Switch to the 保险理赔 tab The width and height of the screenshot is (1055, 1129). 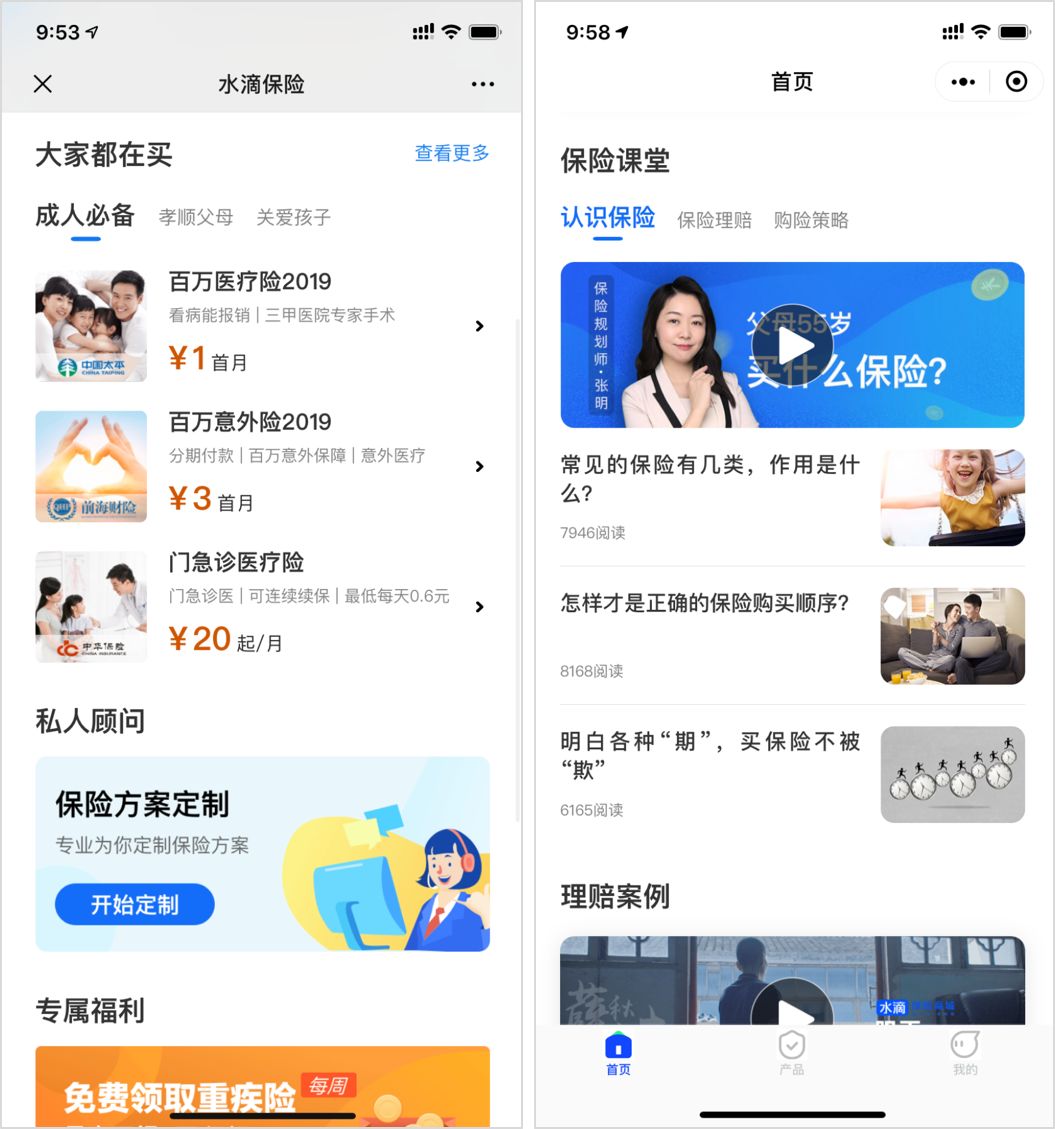714,220
